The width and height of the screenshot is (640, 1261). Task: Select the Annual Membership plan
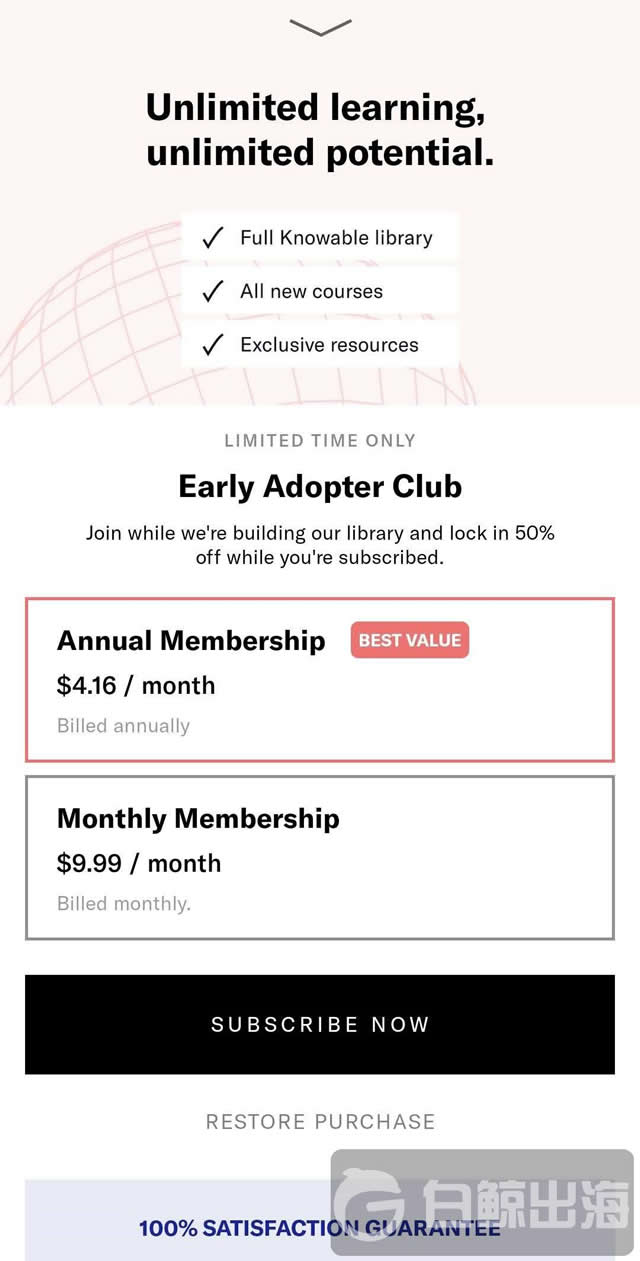click(x=319, y=680)
